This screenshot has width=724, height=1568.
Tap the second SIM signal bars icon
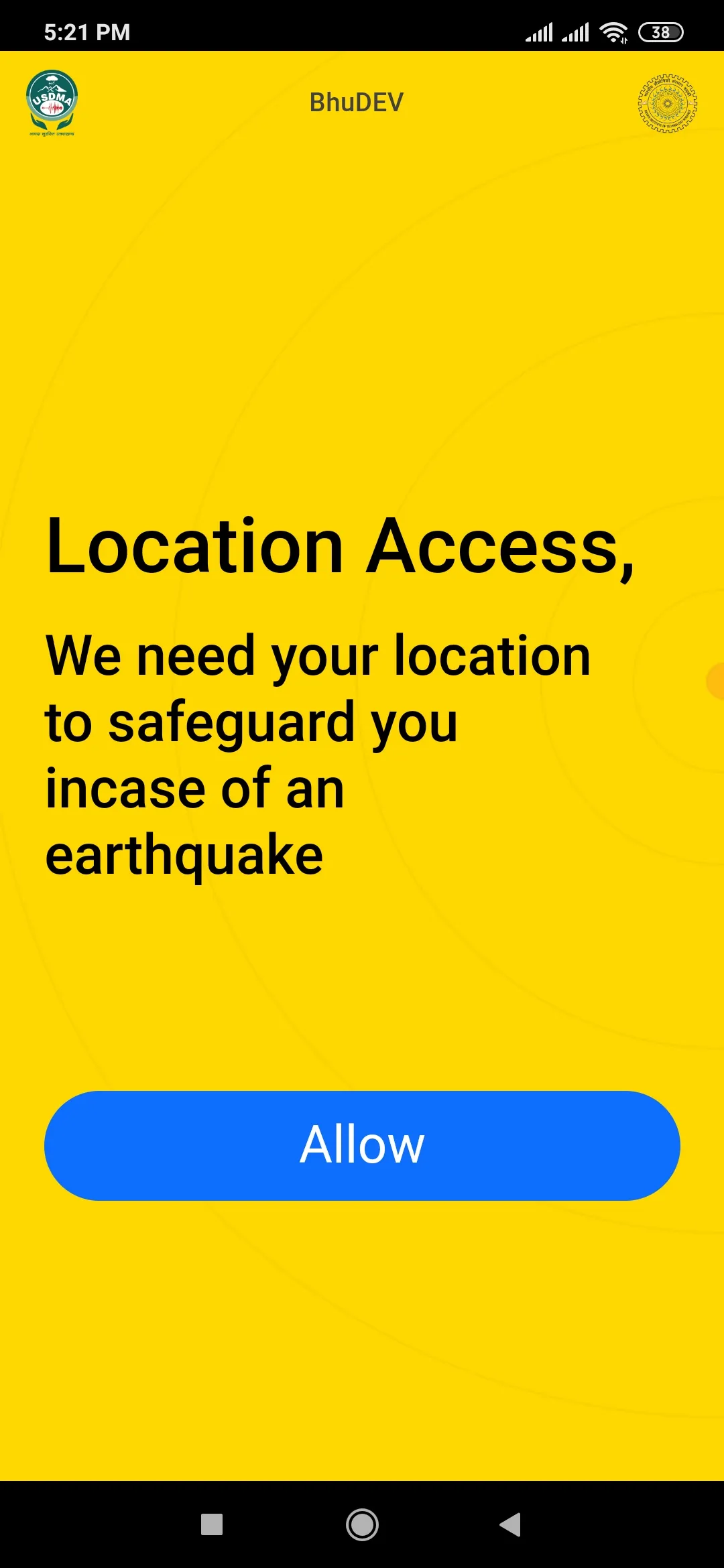(577, 31)
